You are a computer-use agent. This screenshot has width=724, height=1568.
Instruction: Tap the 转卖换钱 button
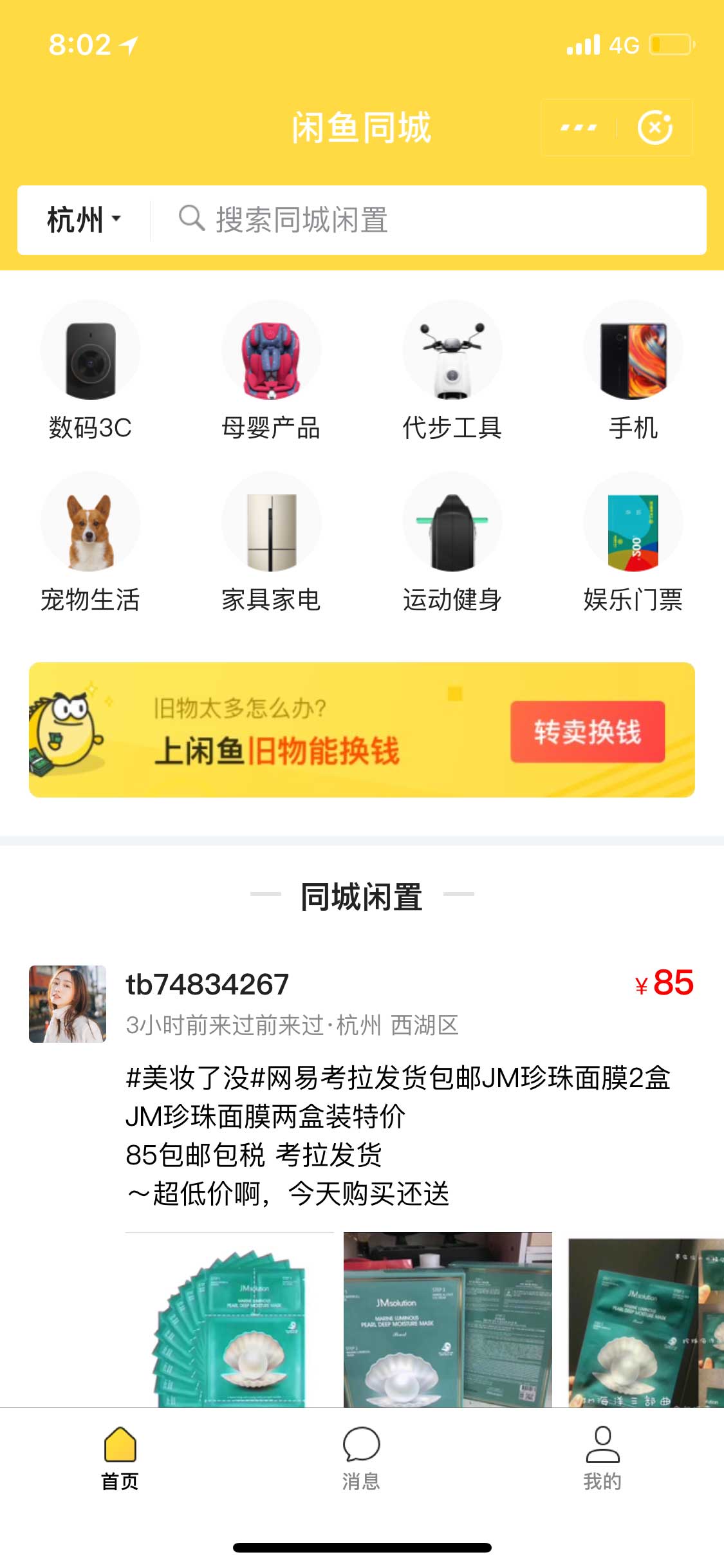[587, 732]
